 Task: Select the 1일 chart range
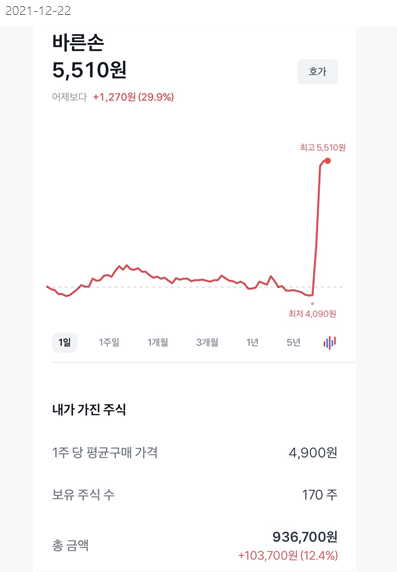(x=65, y=343)
